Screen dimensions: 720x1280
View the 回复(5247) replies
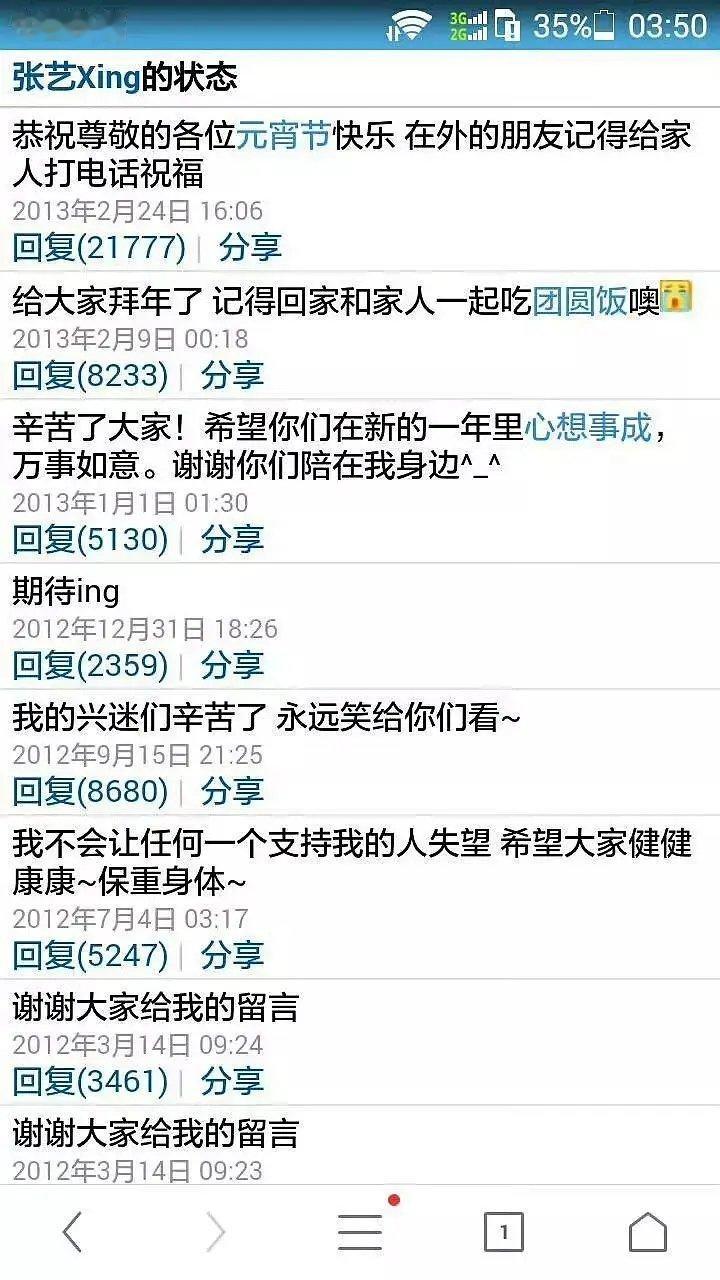(90, 955)
